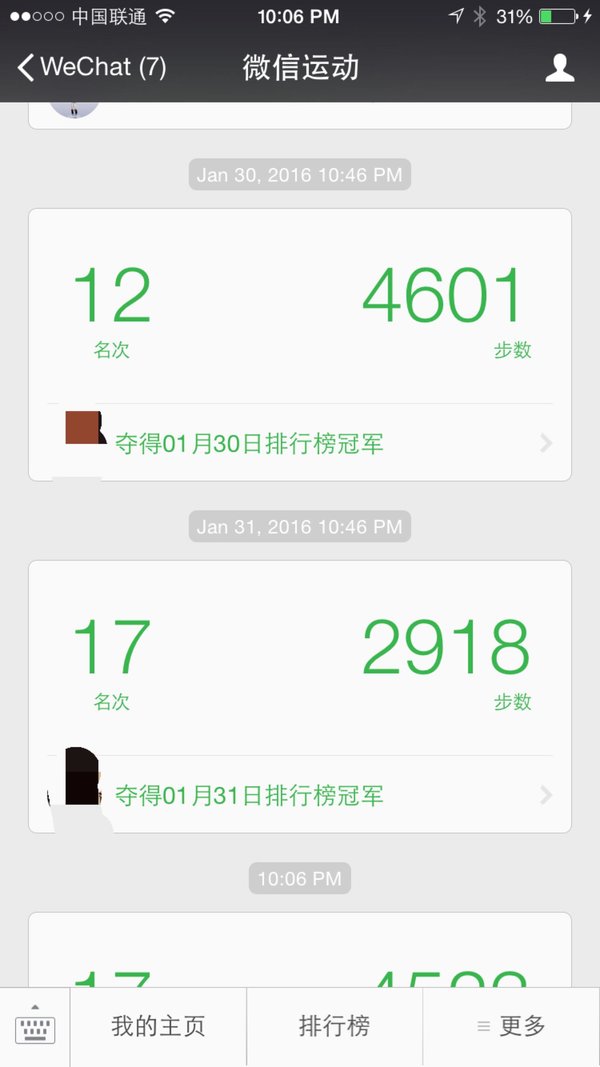Go back to WeChat chats list

(x=92, y=67)
